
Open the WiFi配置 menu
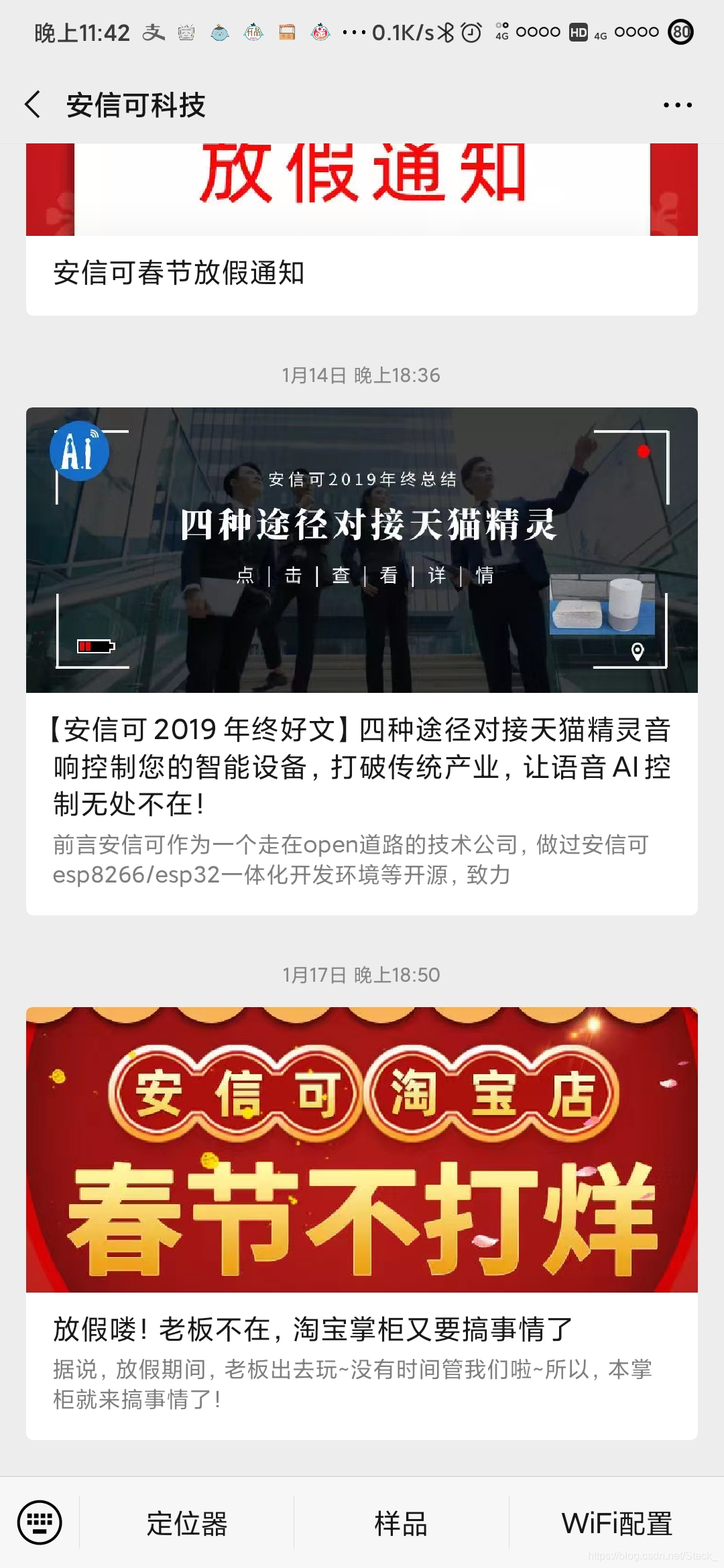point(617,1523)
